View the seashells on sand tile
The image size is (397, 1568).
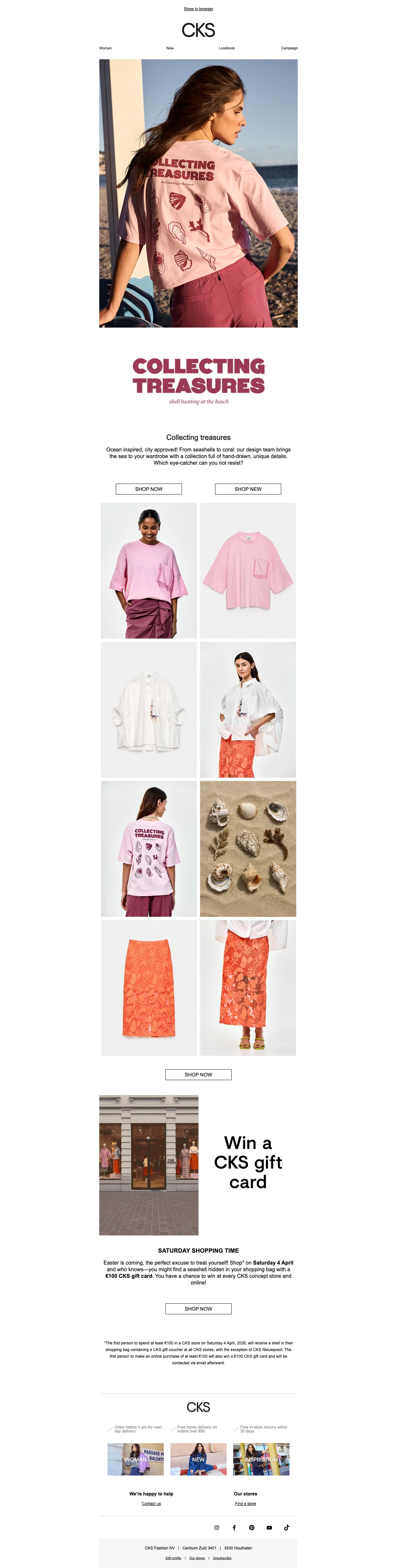247,849
